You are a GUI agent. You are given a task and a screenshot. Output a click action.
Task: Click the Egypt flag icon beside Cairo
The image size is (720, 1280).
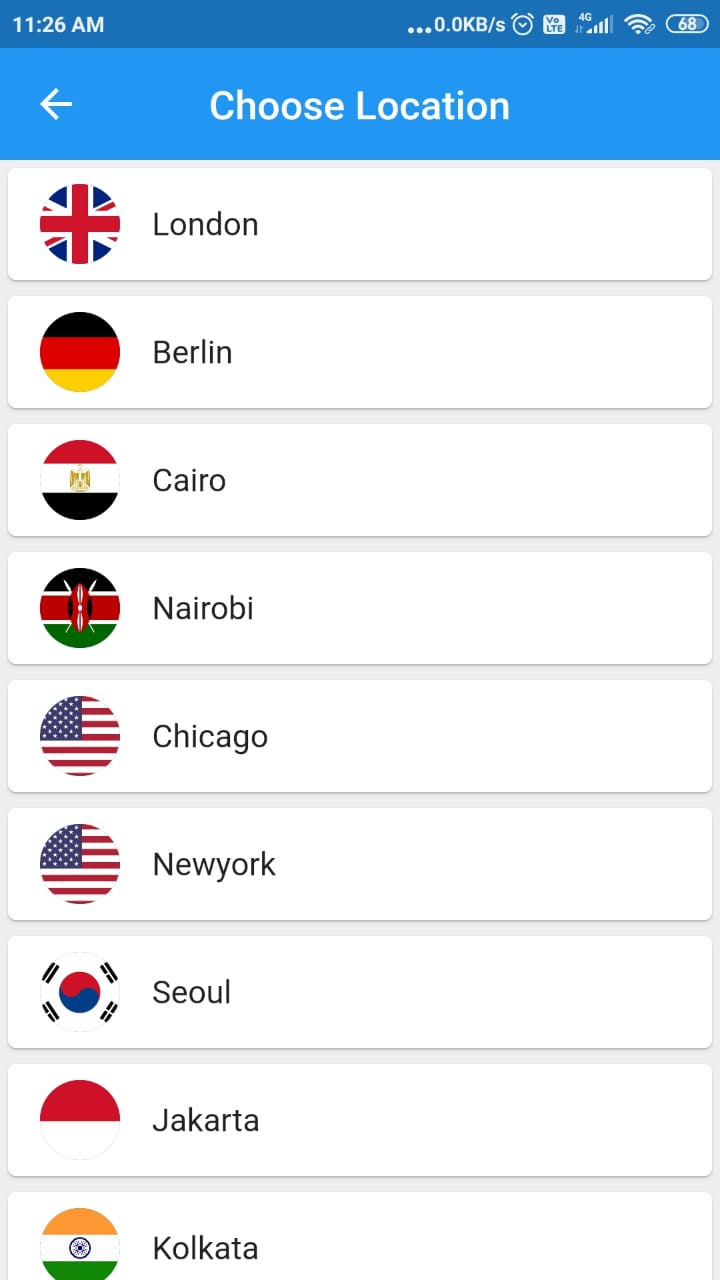coord(80,480)
